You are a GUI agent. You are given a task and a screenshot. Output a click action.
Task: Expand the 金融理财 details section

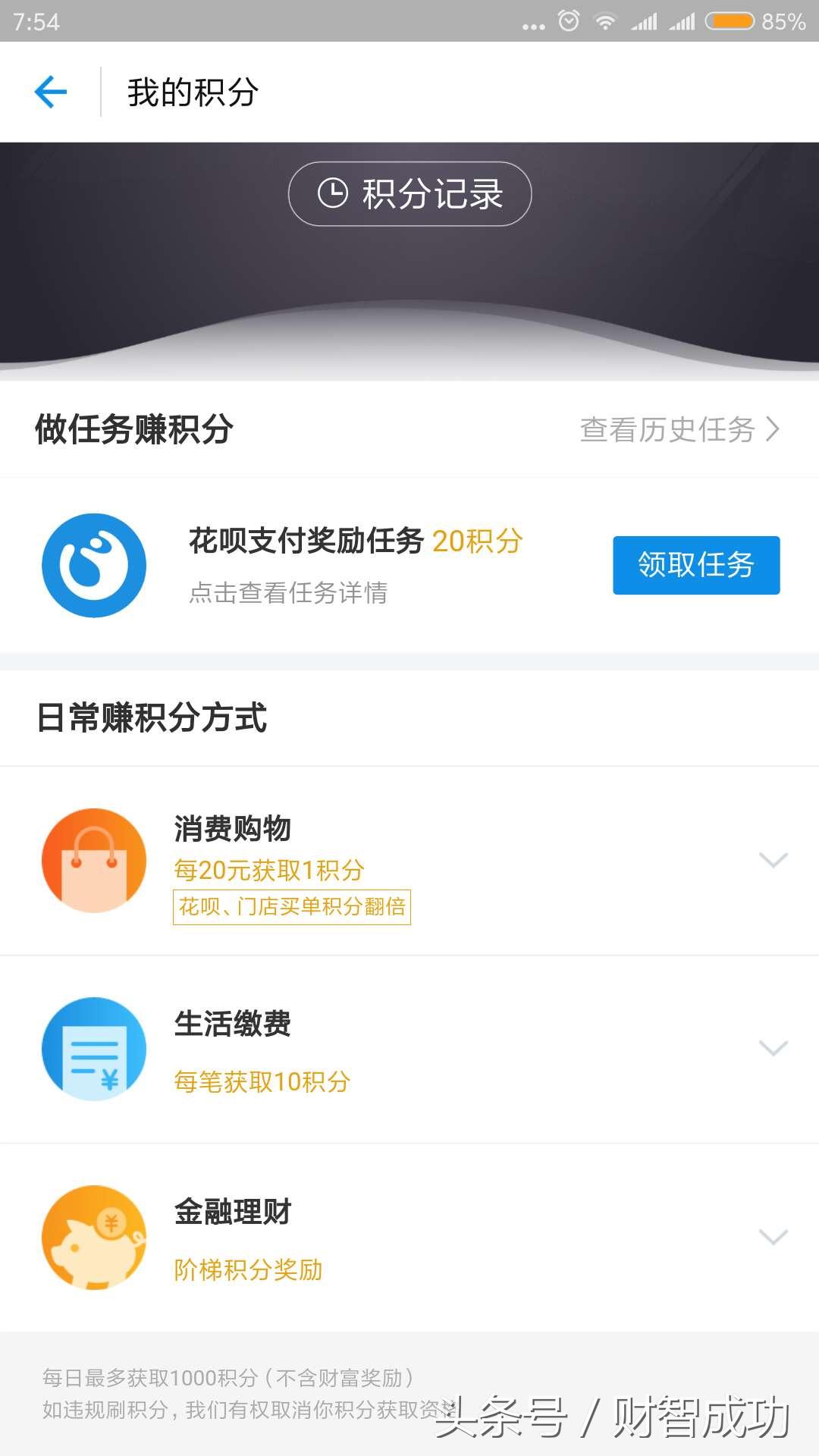point(772,1238)
